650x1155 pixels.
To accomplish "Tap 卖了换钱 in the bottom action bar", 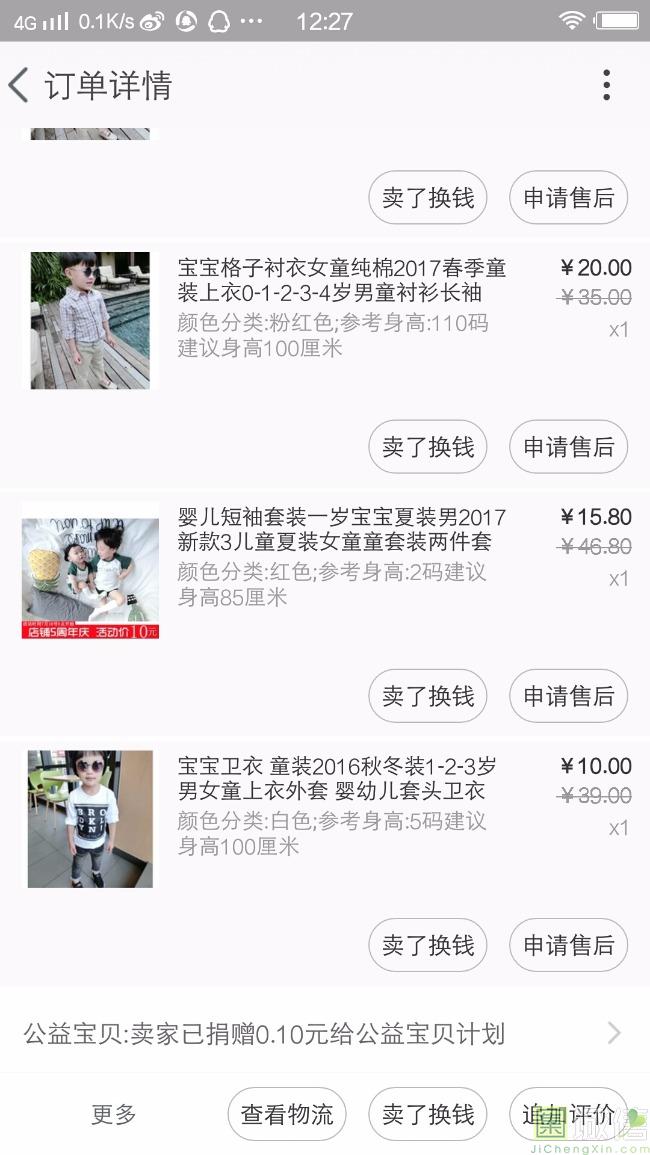I will point(427,1114).
